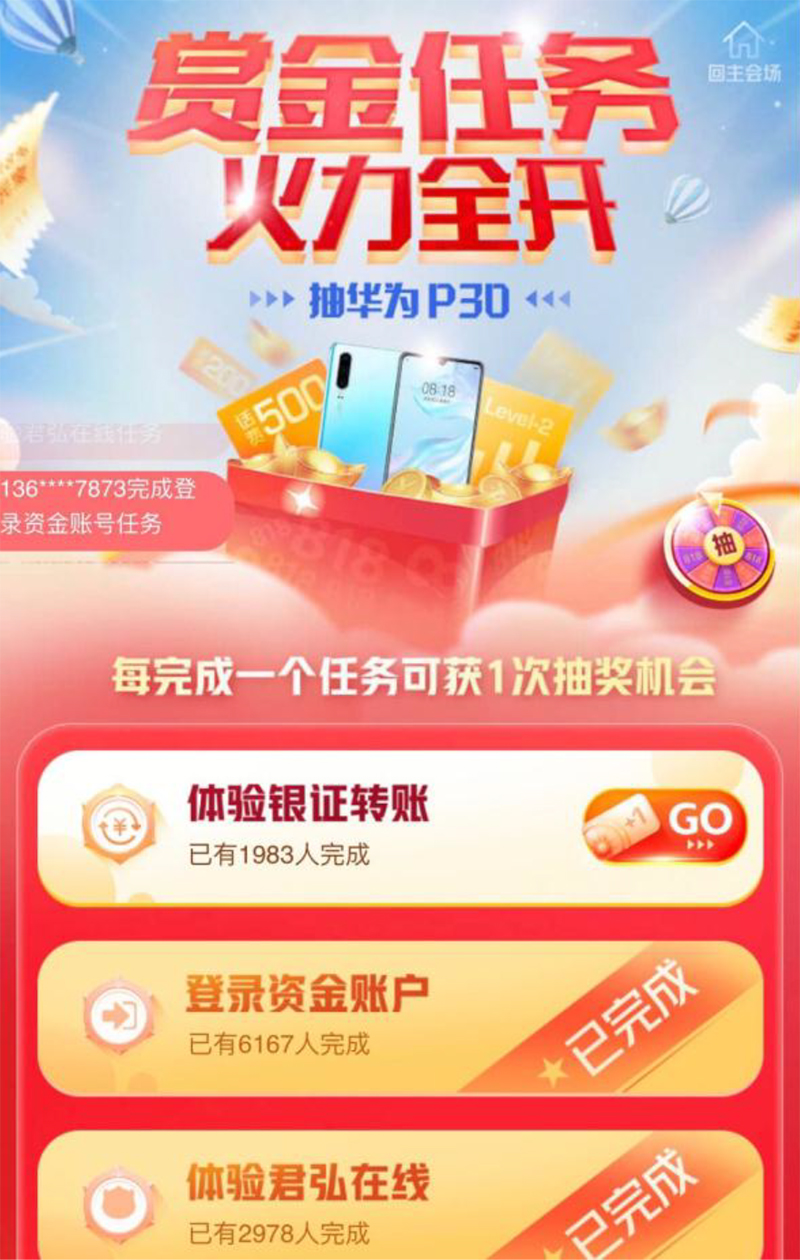Screen dimensions: 800x1260
Task: Open the 登录资金账户 task card
Action: pyautogui.click(x=400, y=1017)
